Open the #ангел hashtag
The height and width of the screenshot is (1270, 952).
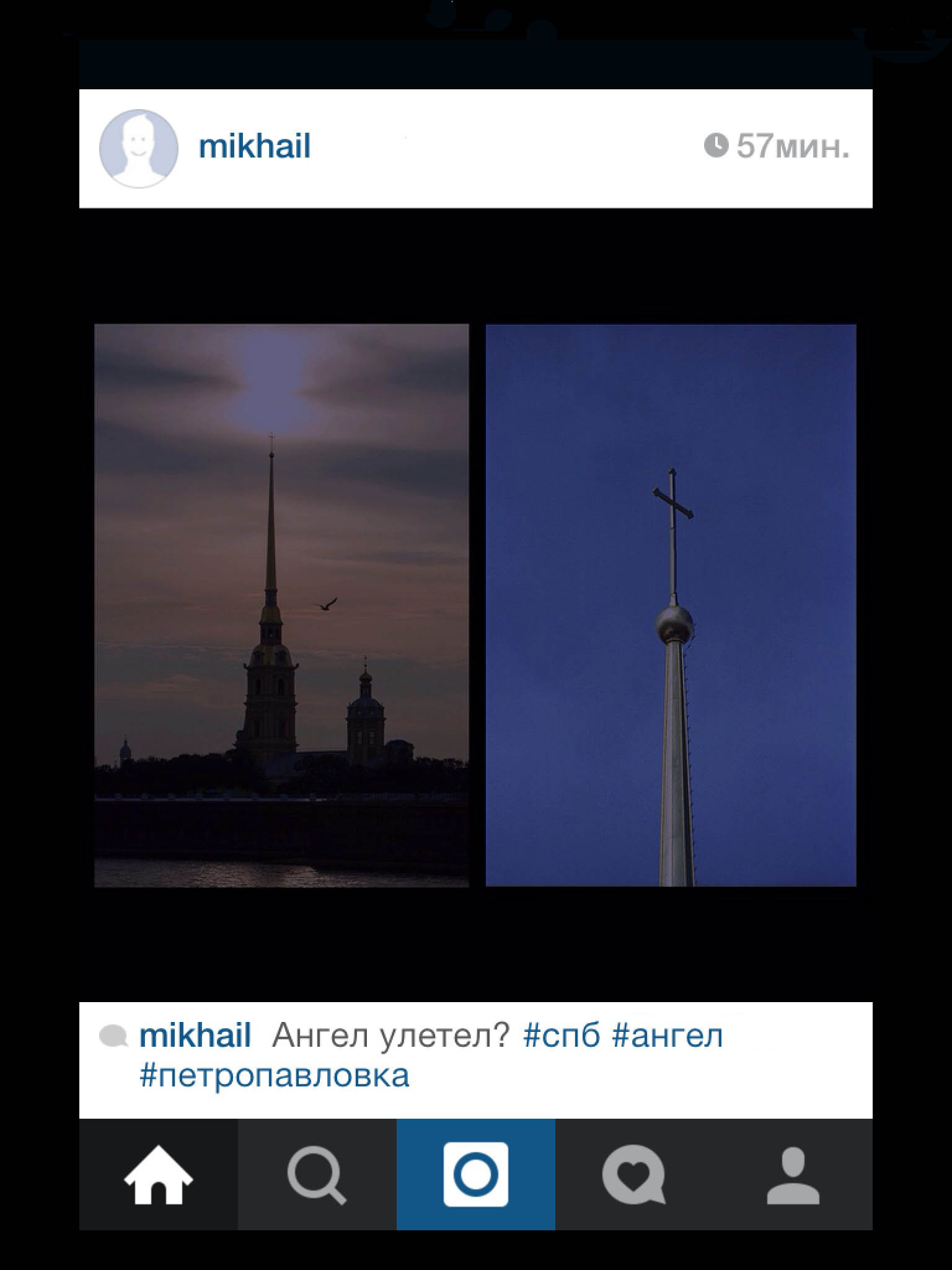pos(667,1036)
